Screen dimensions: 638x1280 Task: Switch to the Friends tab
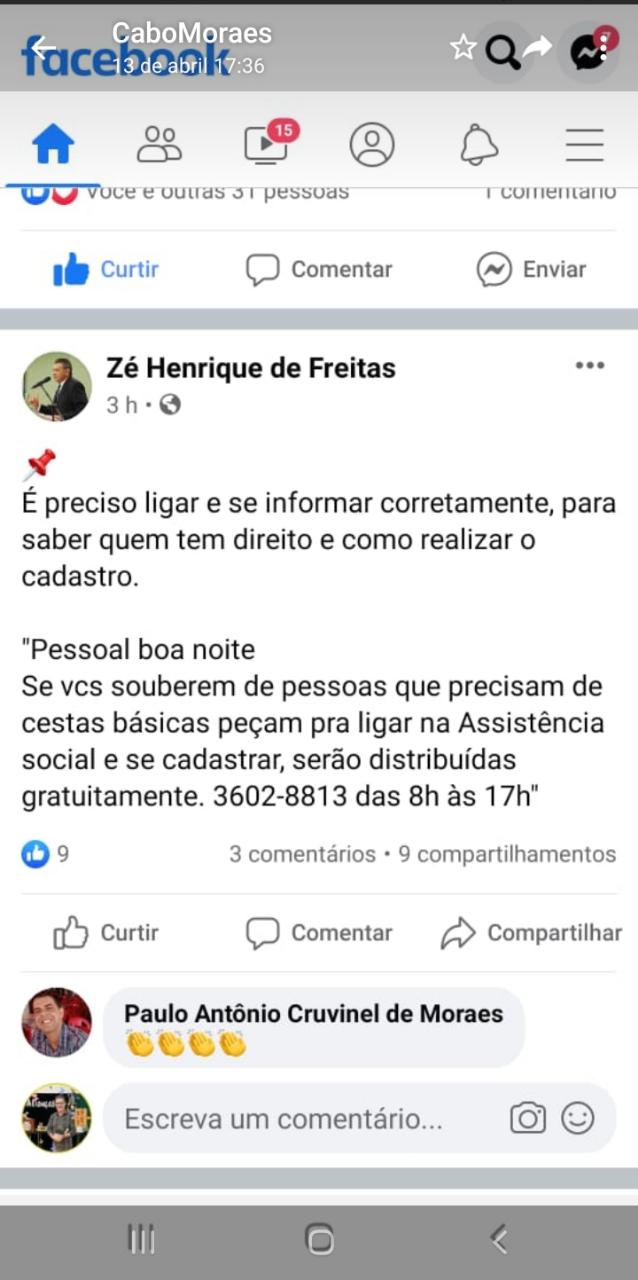pos(159,146)
